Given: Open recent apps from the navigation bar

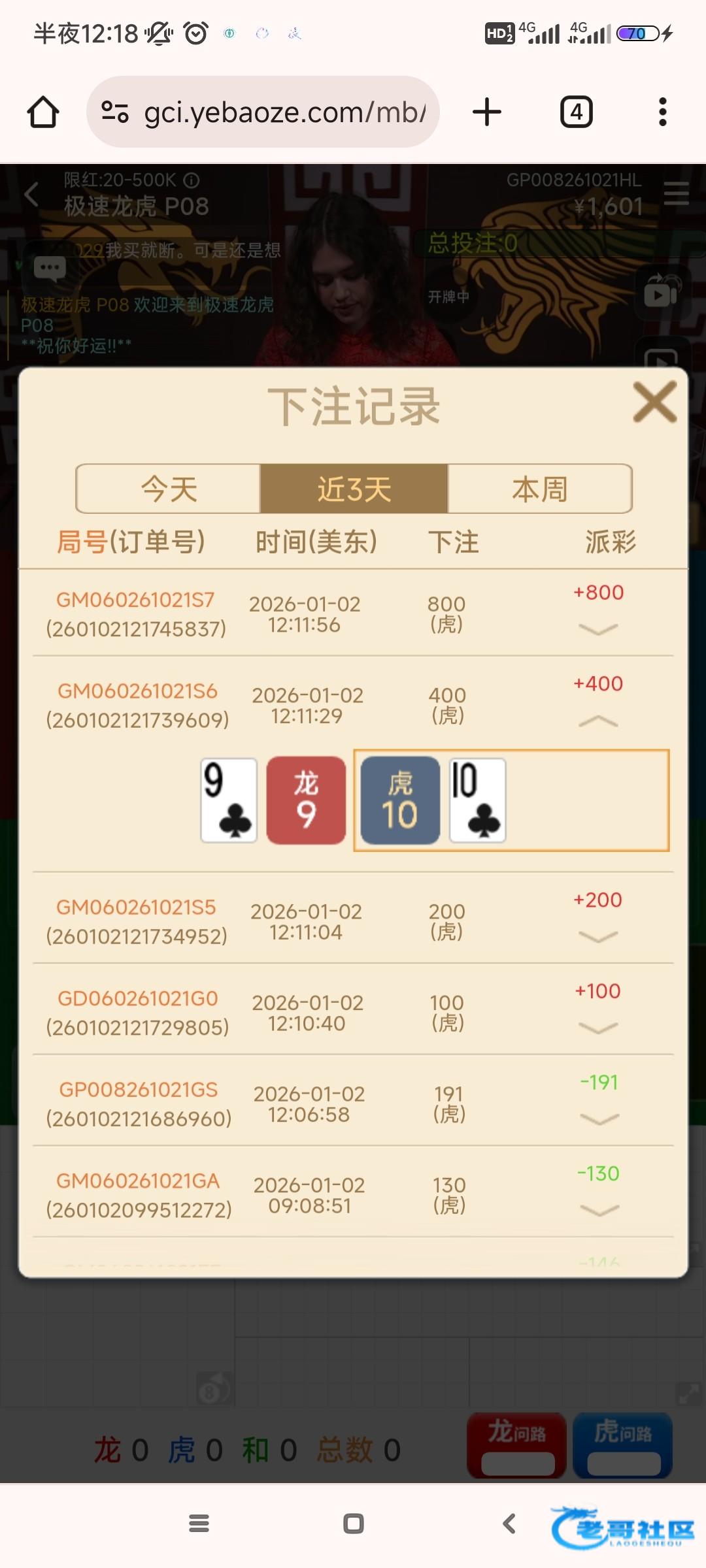Looking at the screenshot, I should click(x=199, y=1524).
